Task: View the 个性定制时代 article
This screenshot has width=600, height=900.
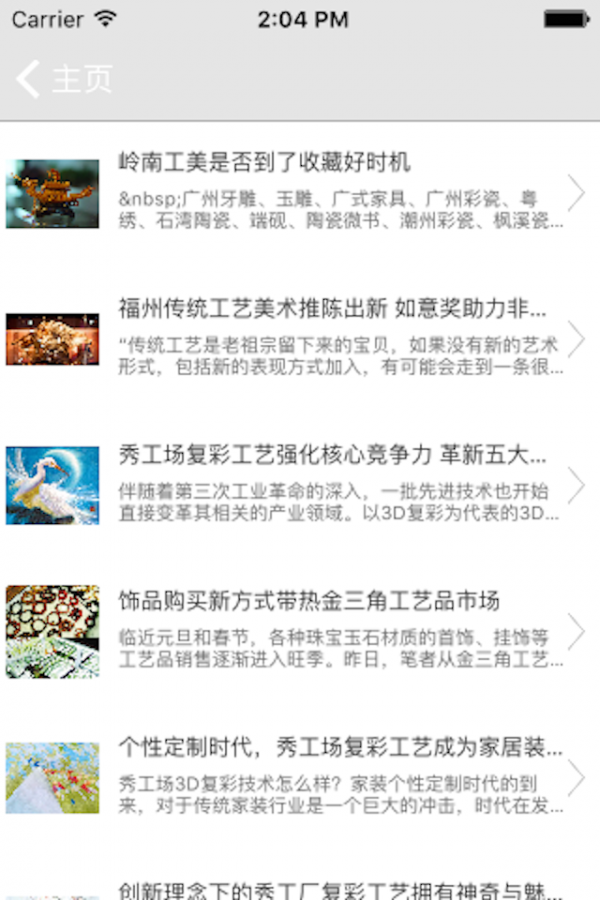Action: coord(300,777)
